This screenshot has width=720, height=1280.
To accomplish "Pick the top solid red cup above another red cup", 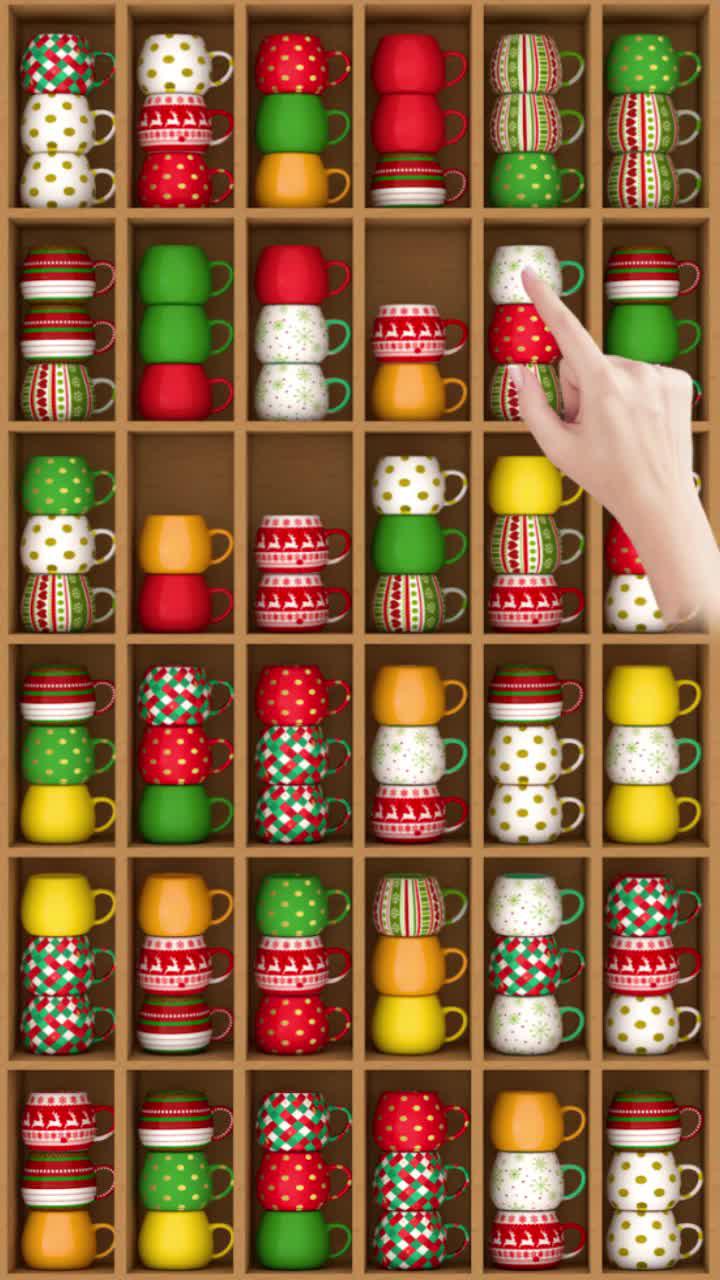I will click(408, 64).
